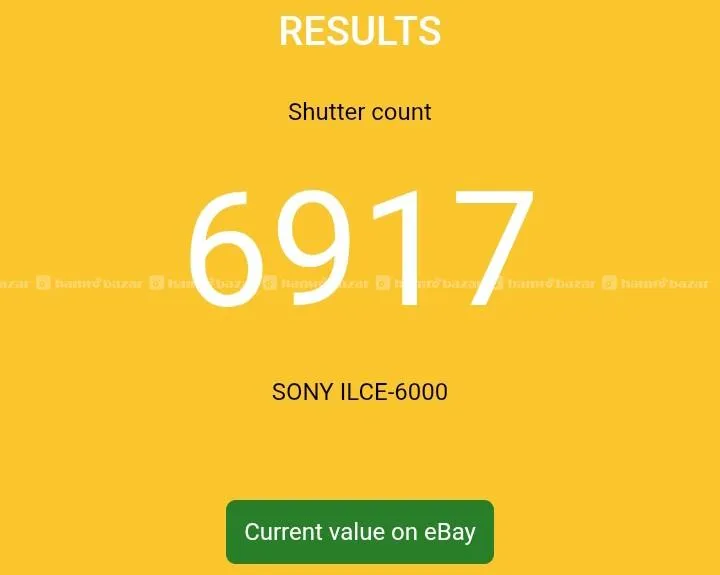Check current value on eBay

360,532
